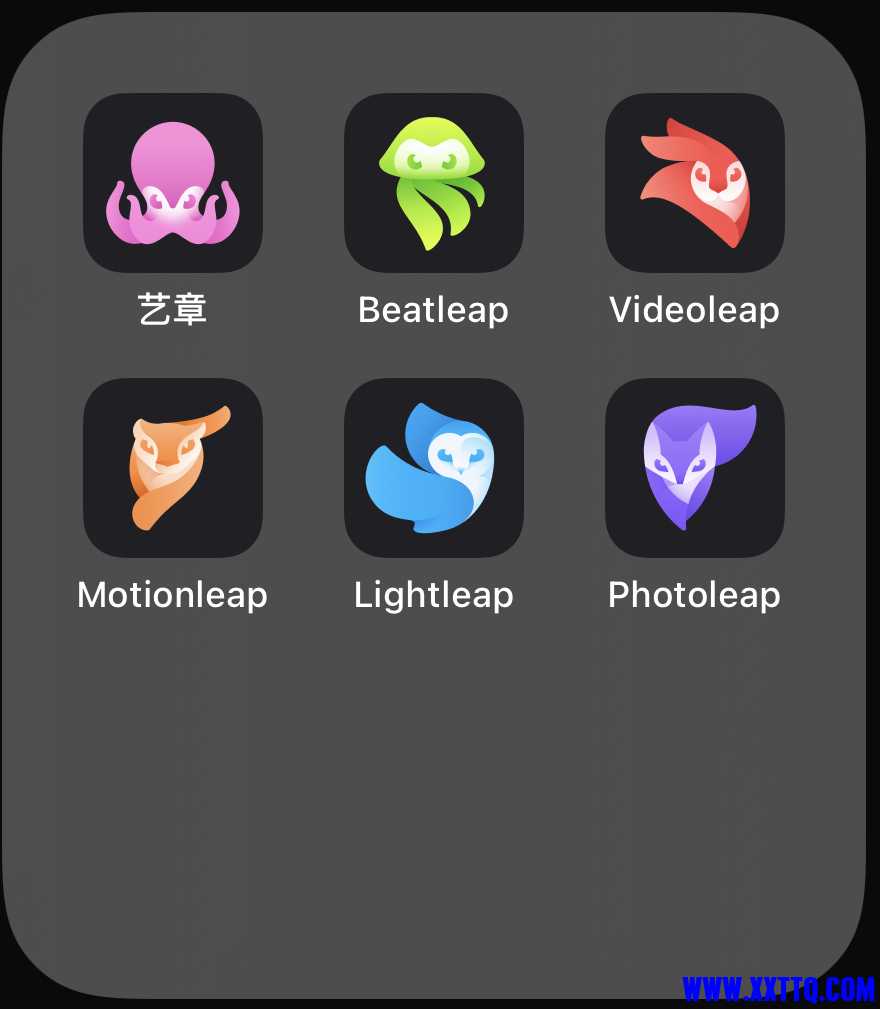Open the Videoleap app
This screenshot has width=880, height=1009.
[694, 183]
